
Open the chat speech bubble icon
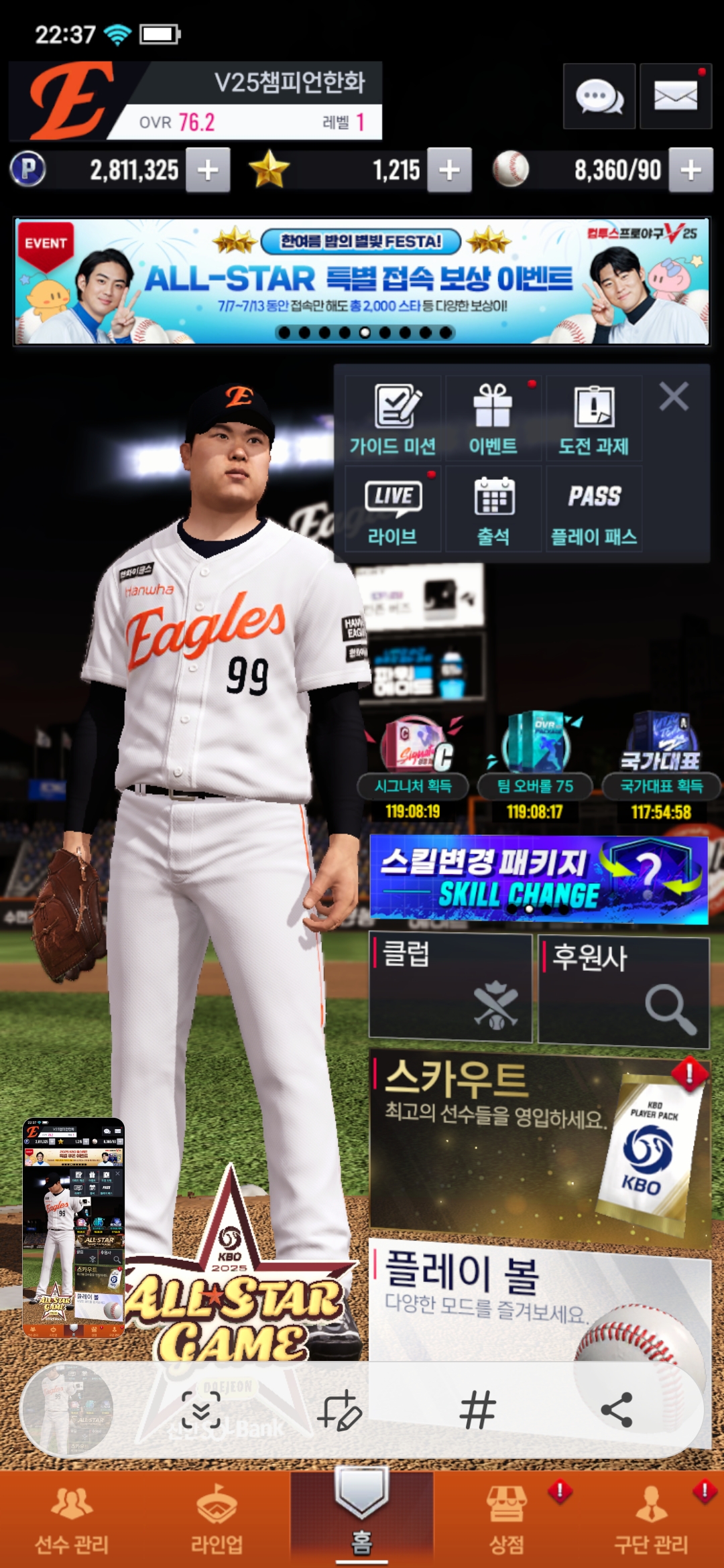point(599,96)
